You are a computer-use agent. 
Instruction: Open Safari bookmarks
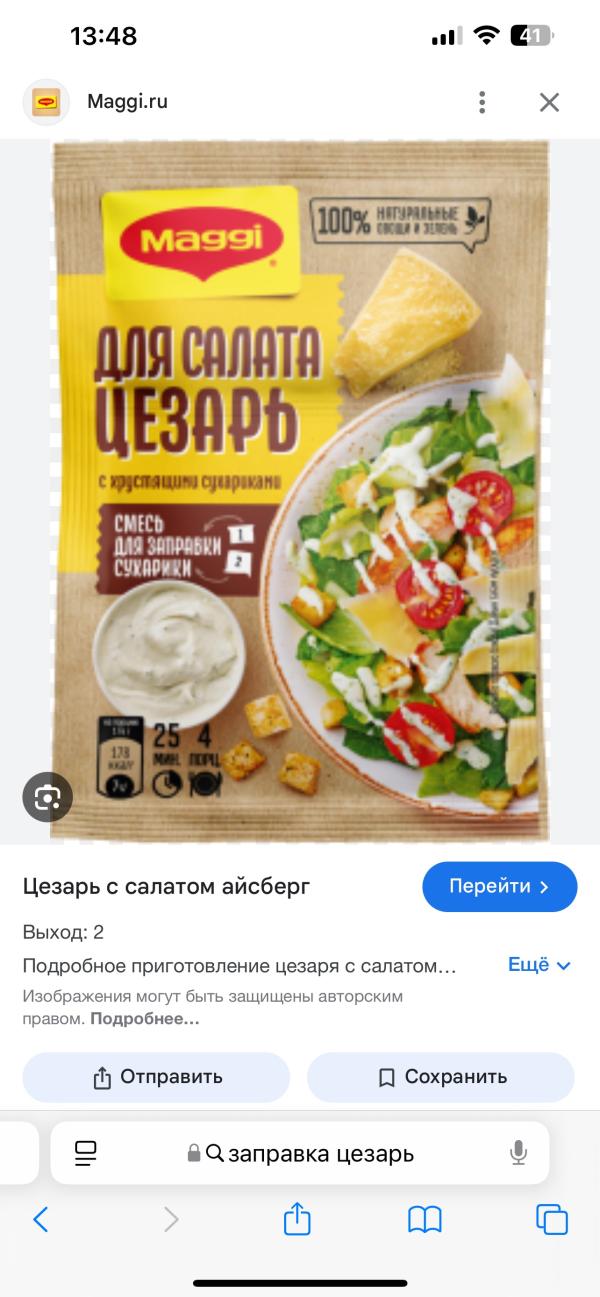tap(425, 1219)
